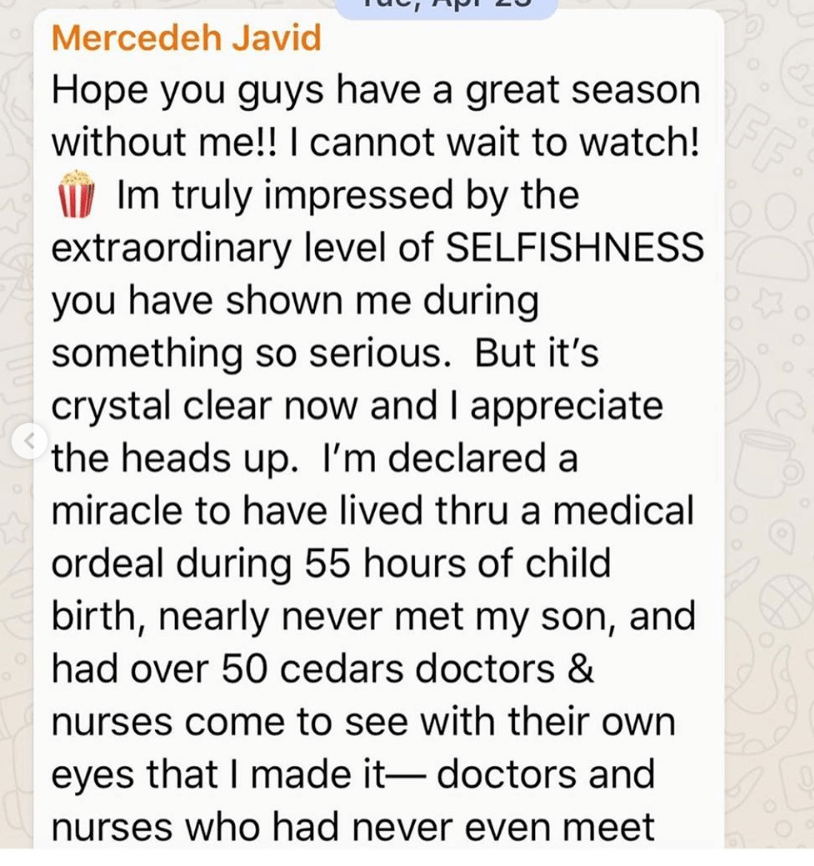Go to the previous carousel image

(30, 440)
